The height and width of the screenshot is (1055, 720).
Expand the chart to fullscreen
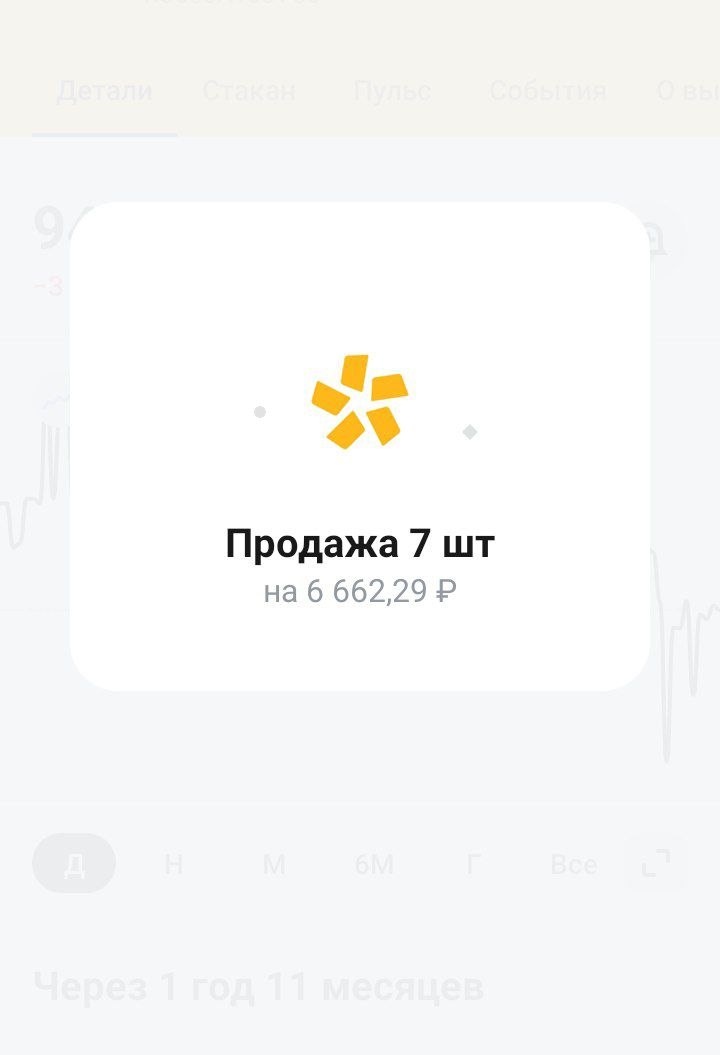point(655,863)
